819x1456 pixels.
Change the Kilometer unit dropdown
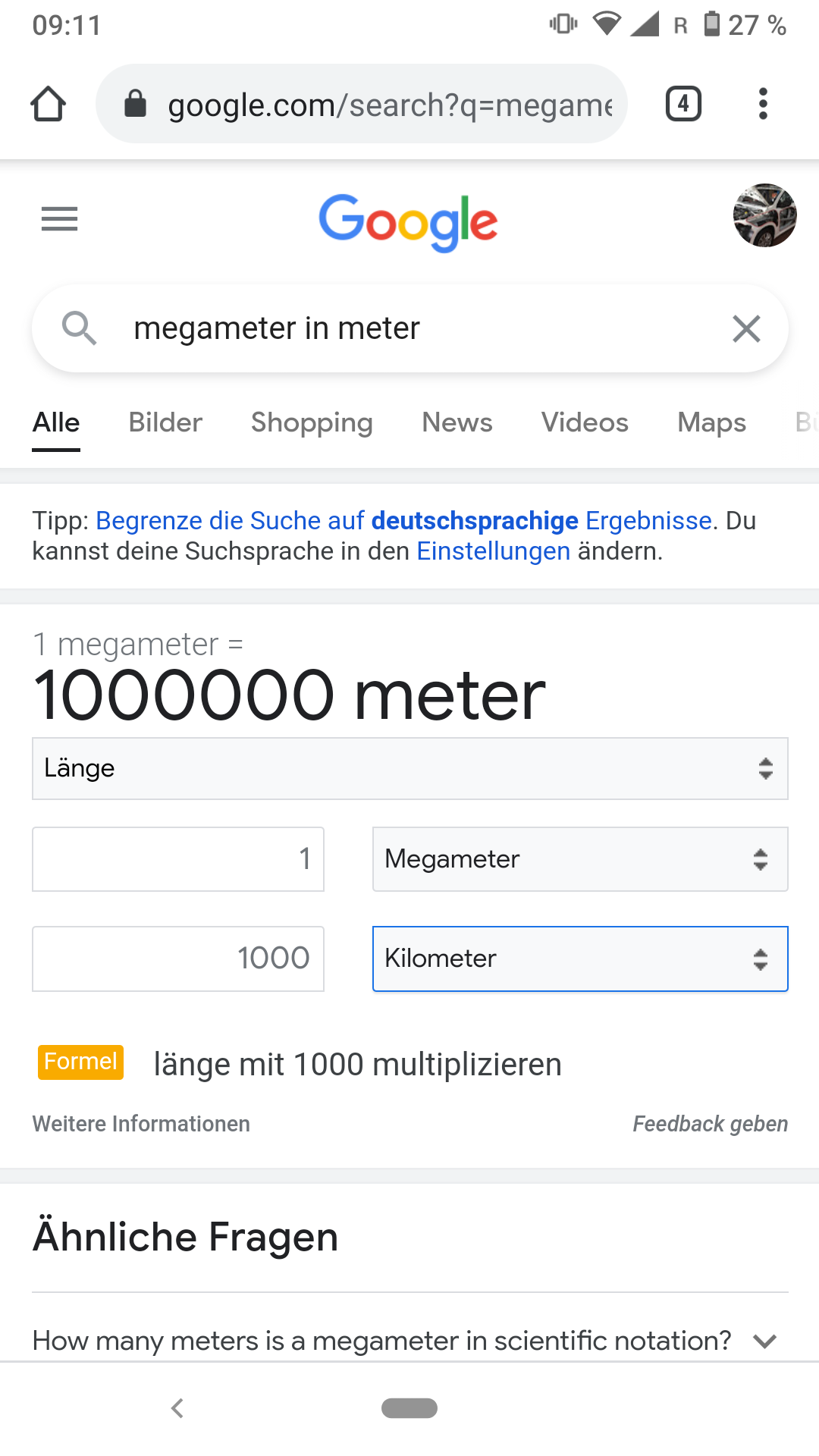coord(579,959)
